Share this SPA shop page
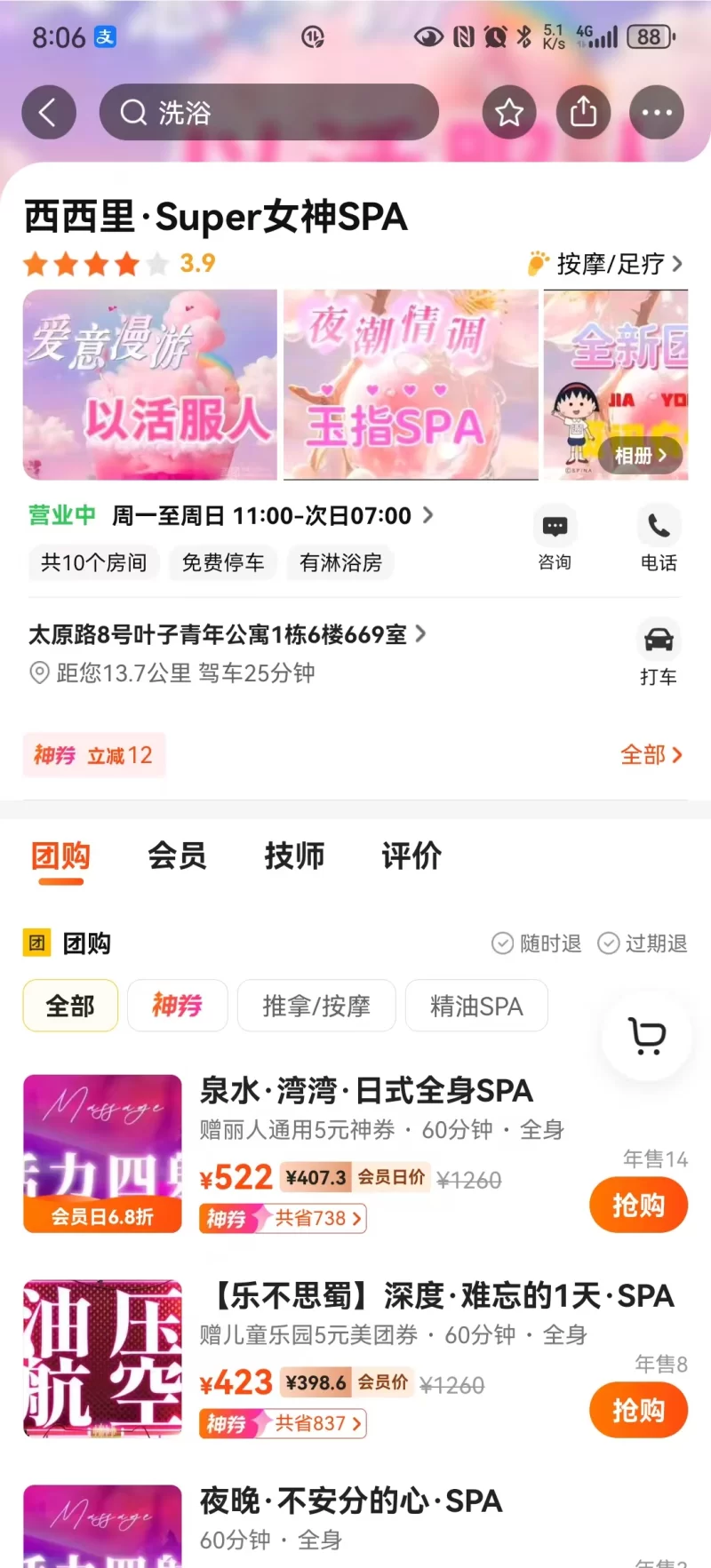This screenshot has height=1568, width=711. [x=583, y=112]
